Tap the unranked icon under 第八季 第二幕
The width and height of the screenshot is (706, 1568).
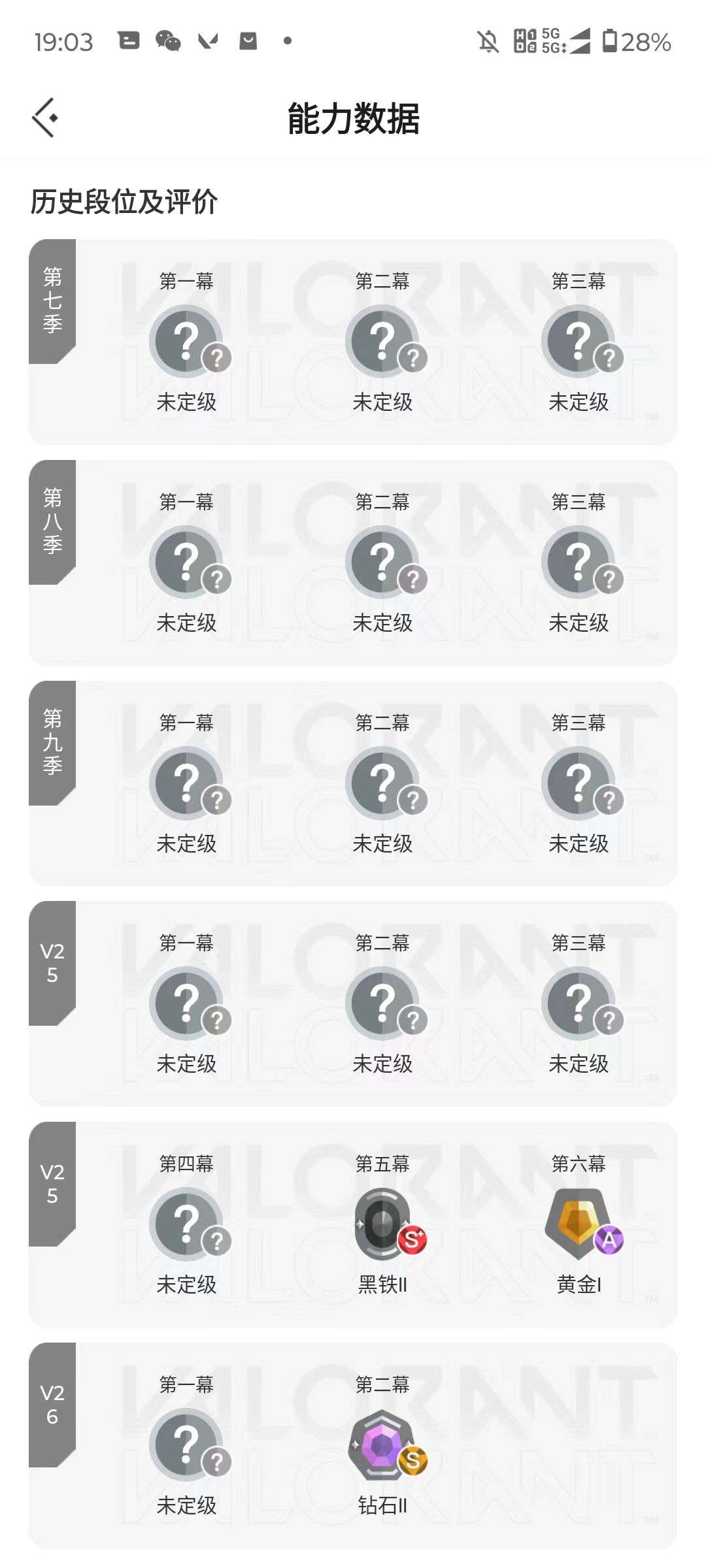(381, 562)
